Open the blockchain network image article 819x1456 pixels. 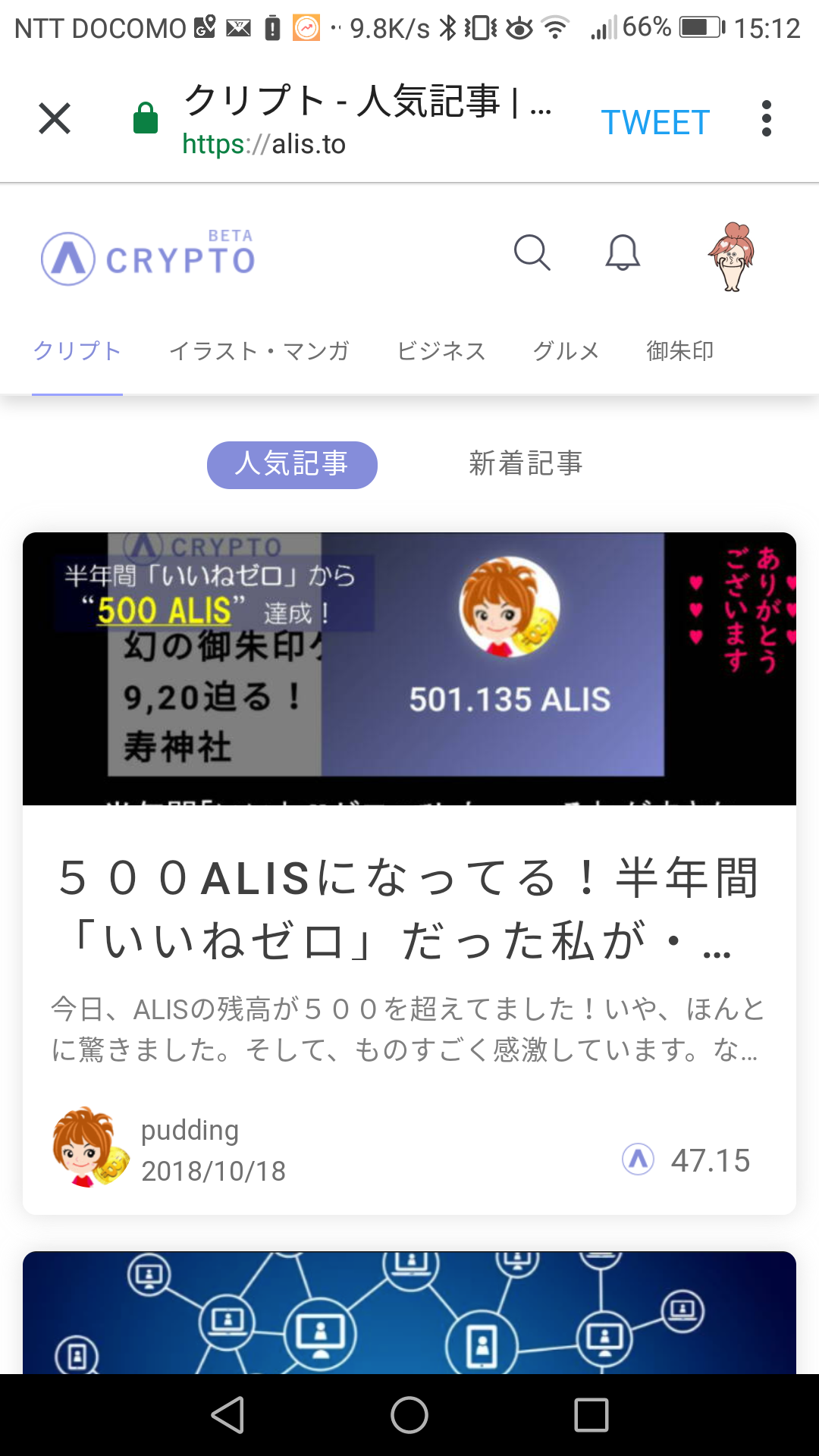click(x=409, y=1312)
